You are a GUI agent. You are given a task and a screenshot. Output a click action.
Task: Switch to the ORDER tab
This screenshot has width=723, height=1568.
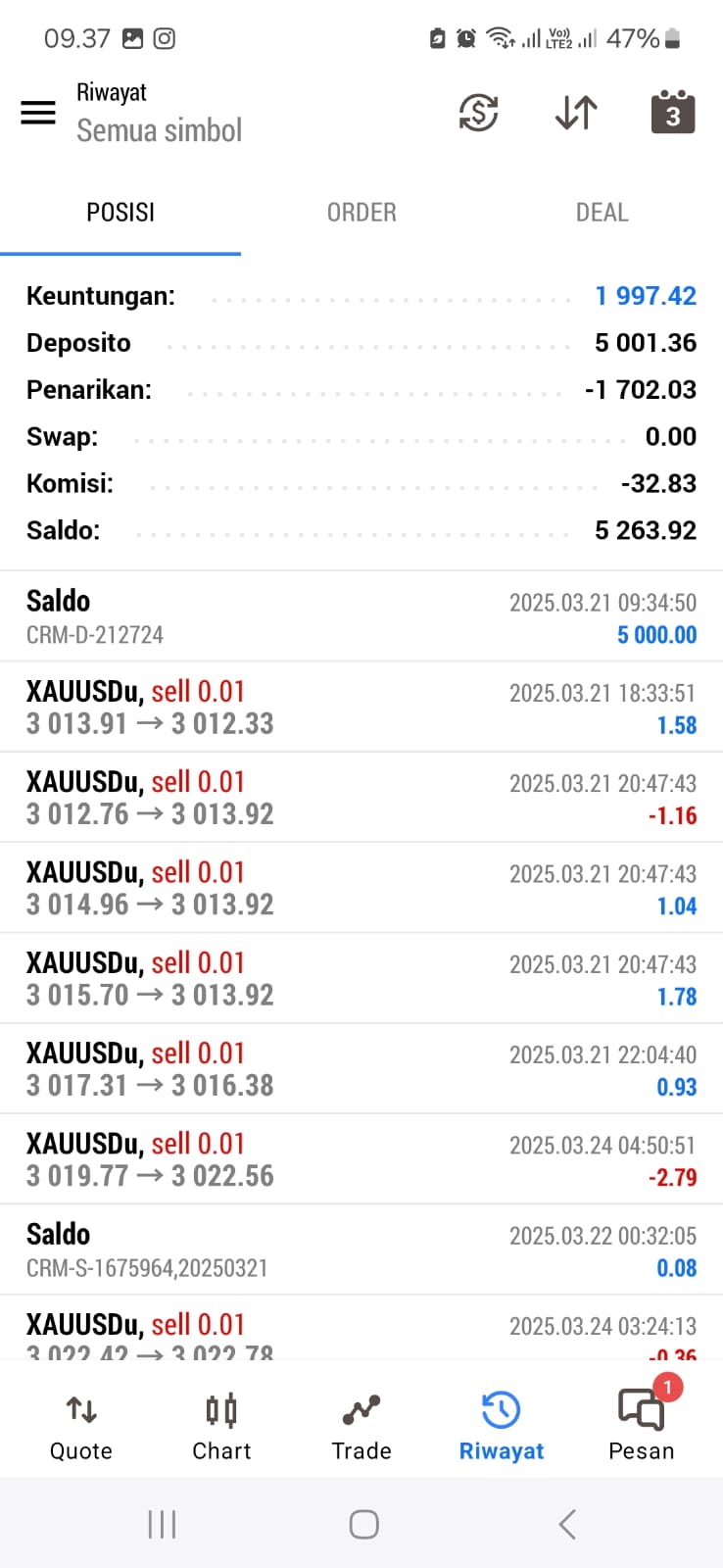pyautogui.click(x=361, y=213)
